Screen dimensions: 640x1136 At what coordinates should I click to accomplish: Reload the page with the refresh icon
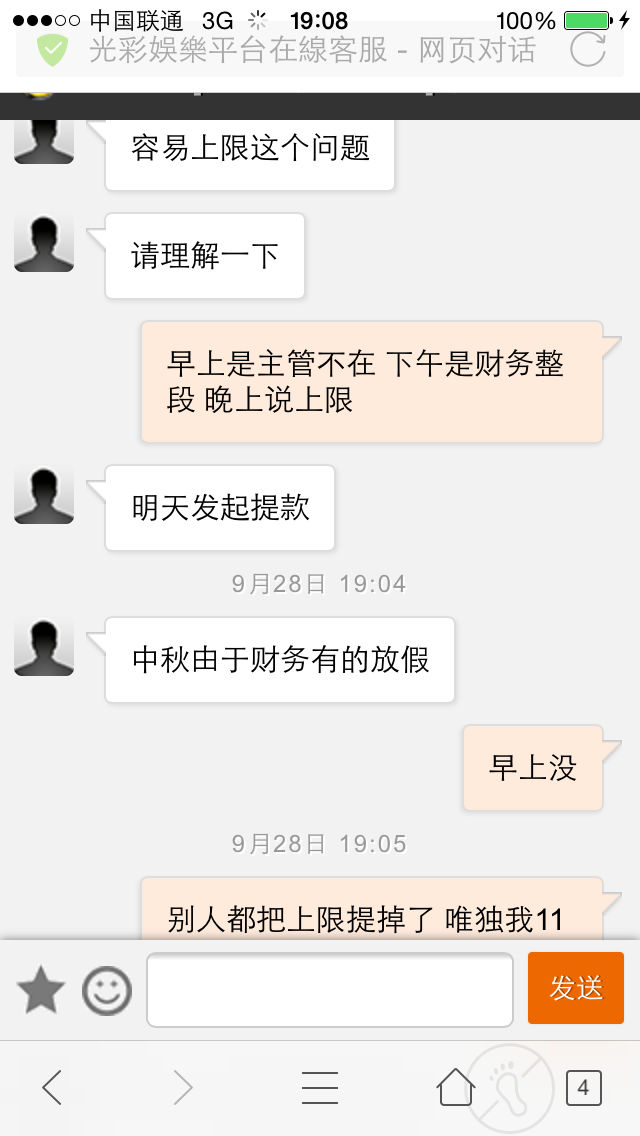click(587, 49)
